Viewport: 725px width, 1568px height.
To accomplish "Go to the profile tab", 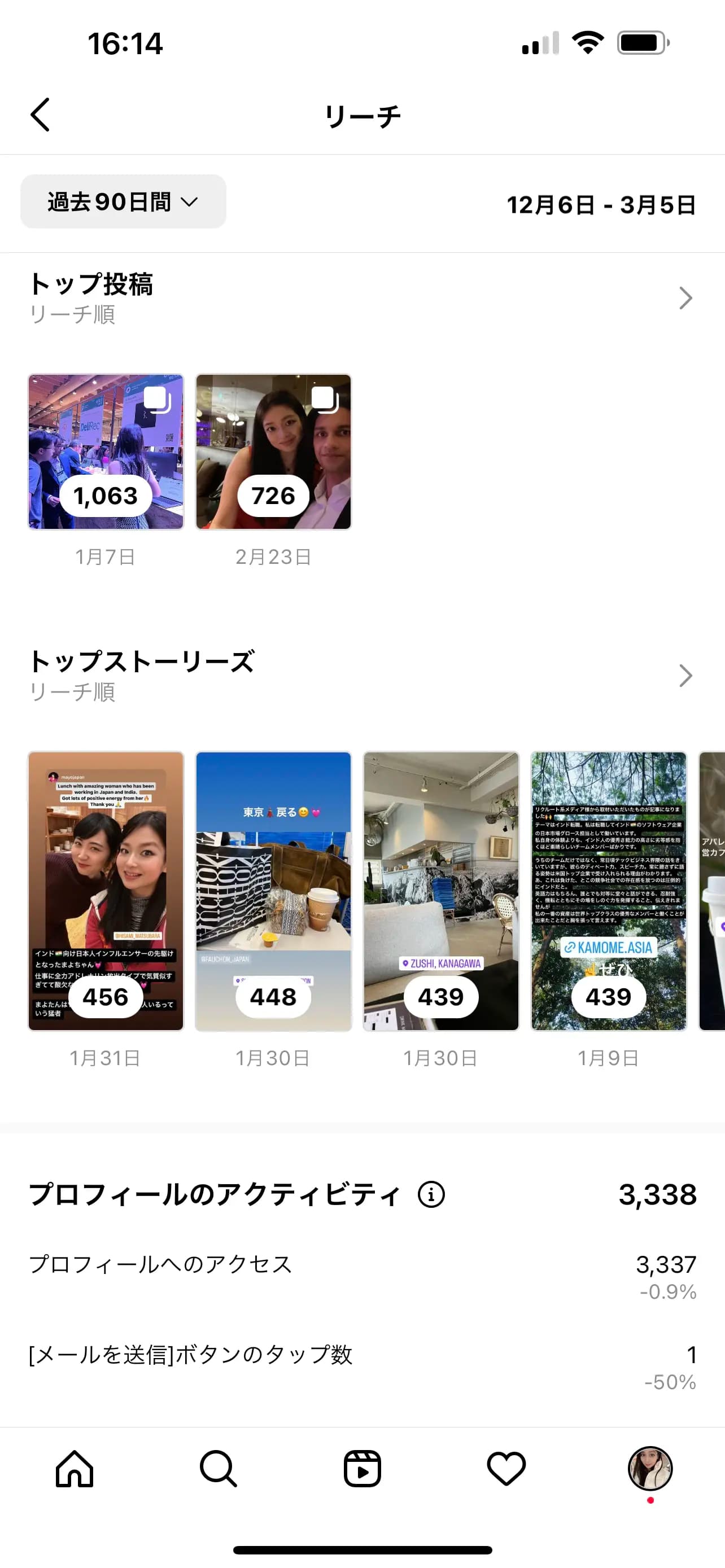I will click(650, 1468).
